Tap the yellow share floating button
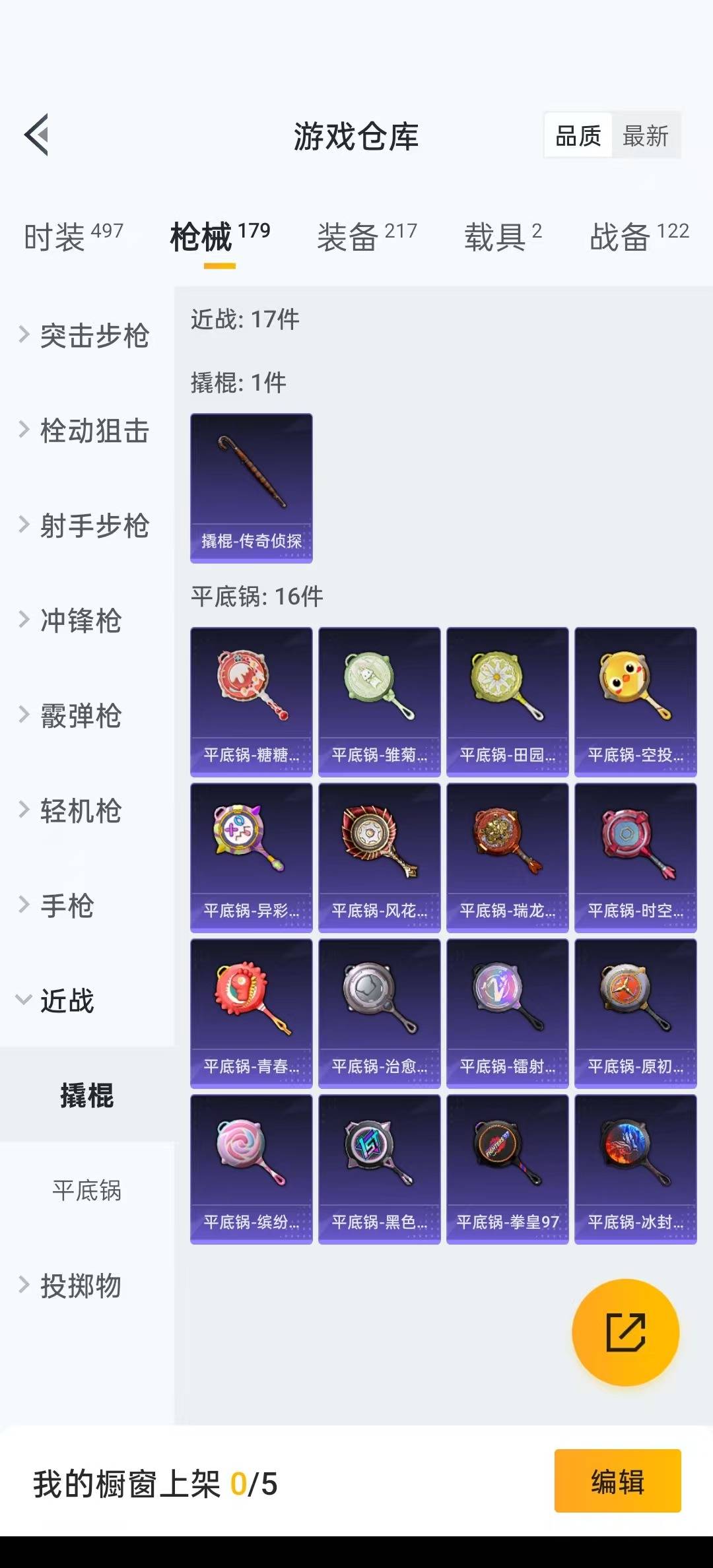713x1568 pixels. (x=625, y=1332)
